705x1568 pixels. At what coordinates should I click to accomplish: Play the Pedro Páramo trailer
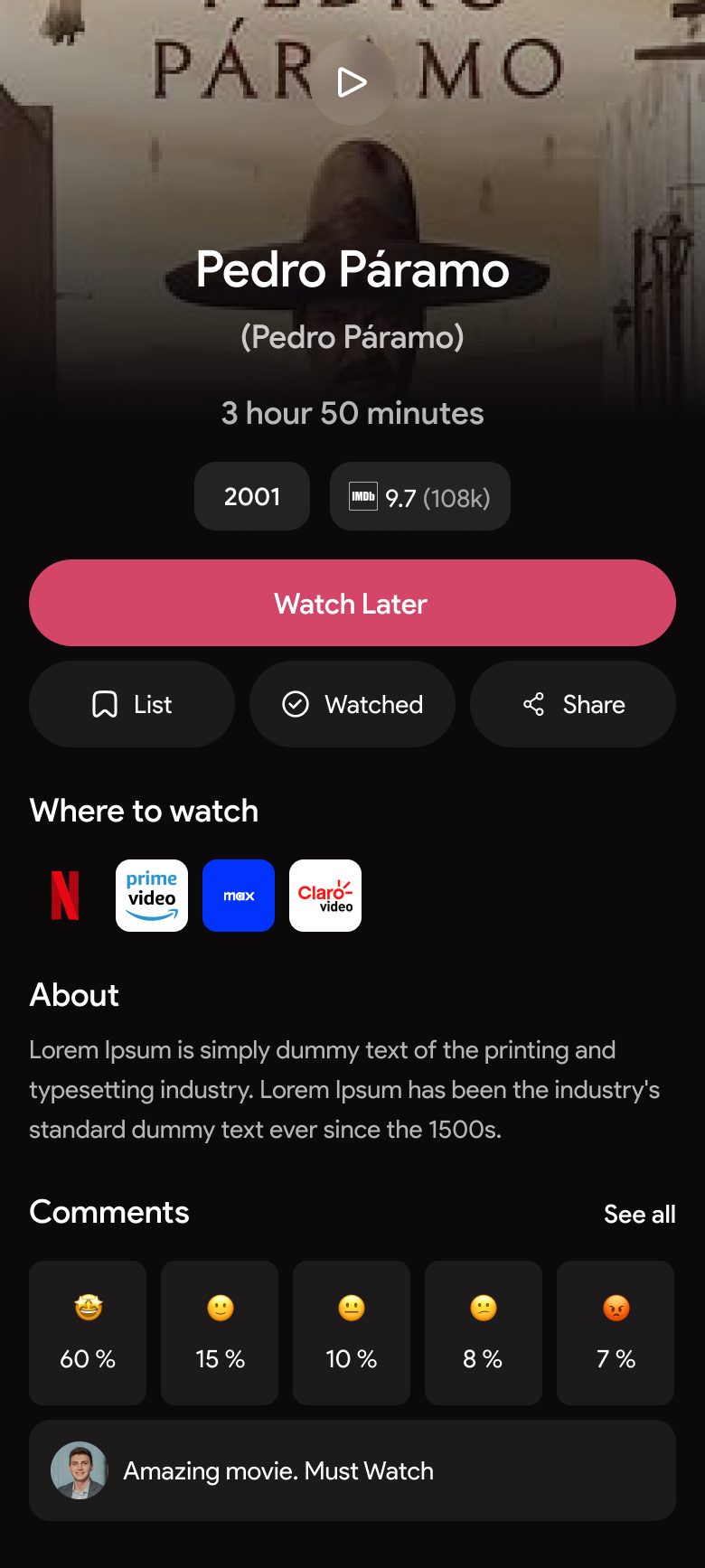(352, 82)
